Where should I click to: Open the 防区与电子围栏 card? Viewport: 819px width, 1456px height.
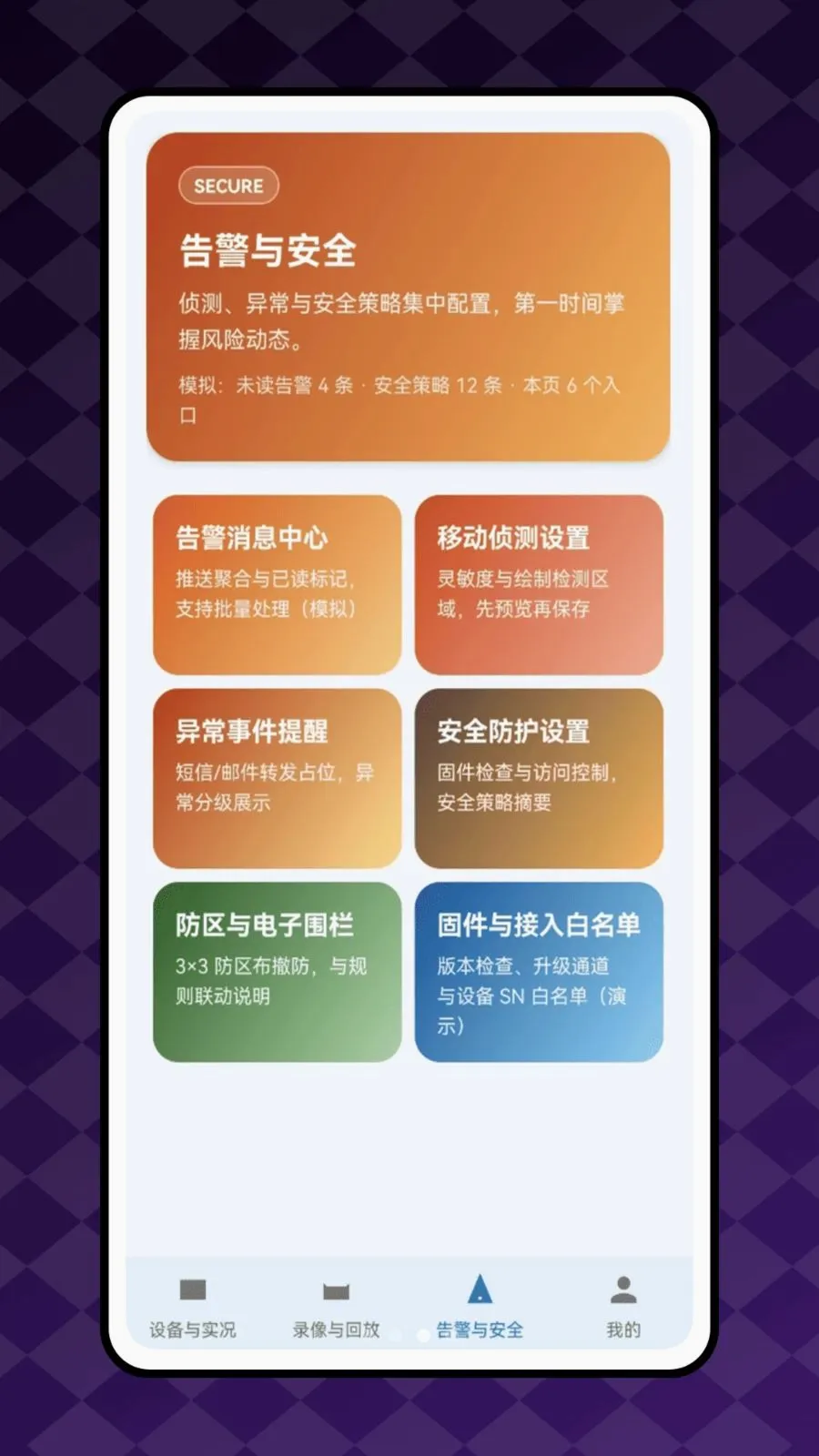[277, 972]
